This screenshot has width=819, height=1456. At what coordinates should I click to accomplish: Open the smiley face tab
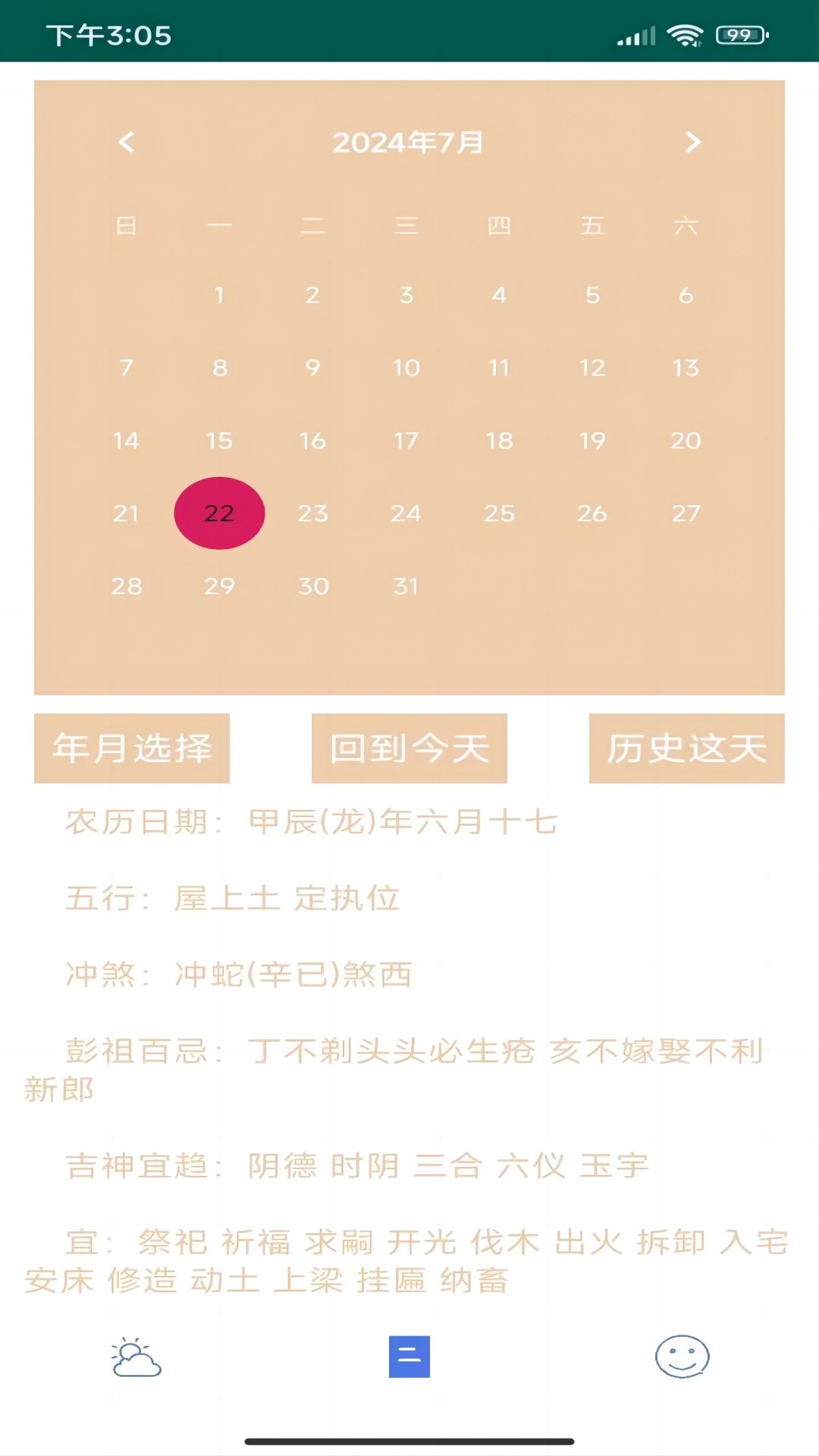pos(682,1357)
